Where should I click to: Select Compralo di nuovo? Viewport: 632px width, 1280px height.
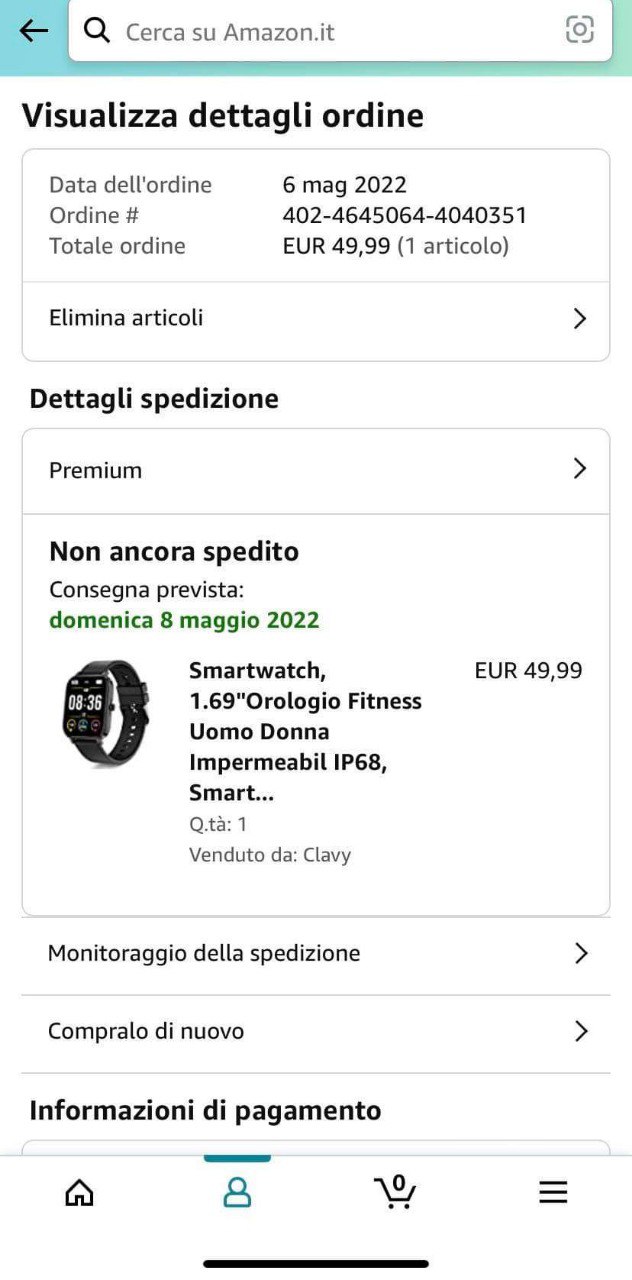click(315, 1032)
